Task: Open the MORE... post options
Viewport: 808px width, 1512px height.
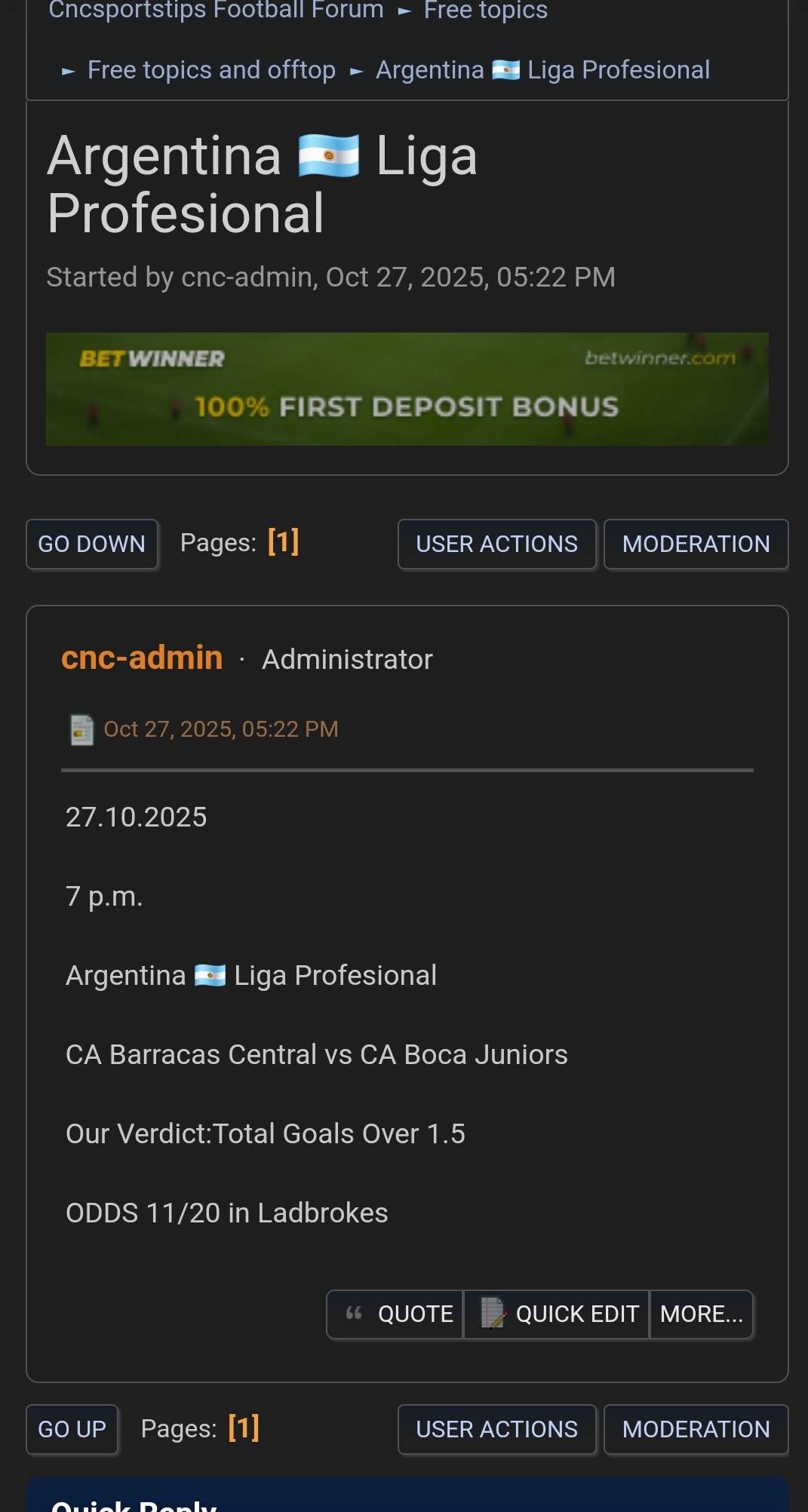Action: (701, 1314)
